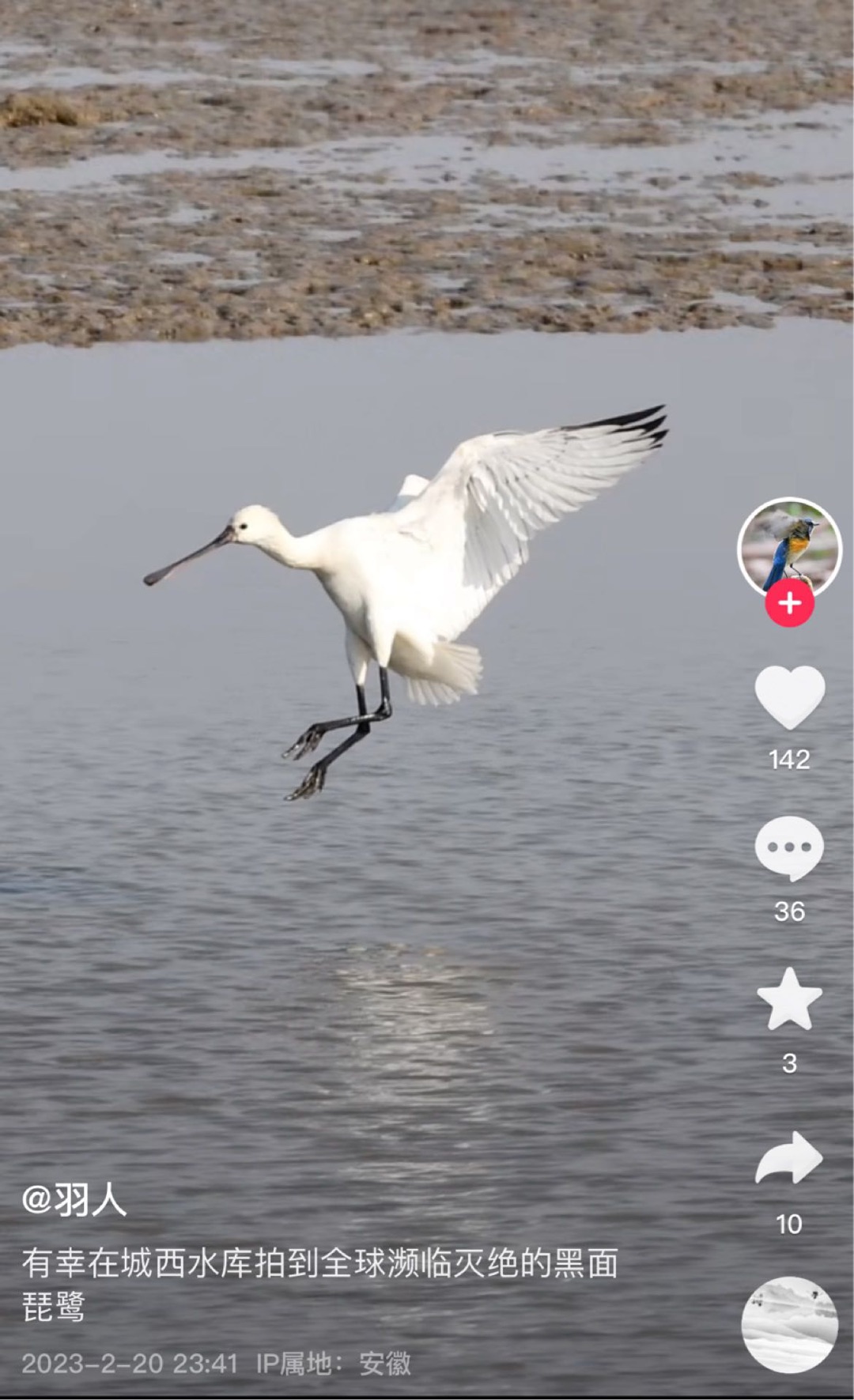Follow the author with the red plus button
854x1400 pixels.
pos(789,603)
